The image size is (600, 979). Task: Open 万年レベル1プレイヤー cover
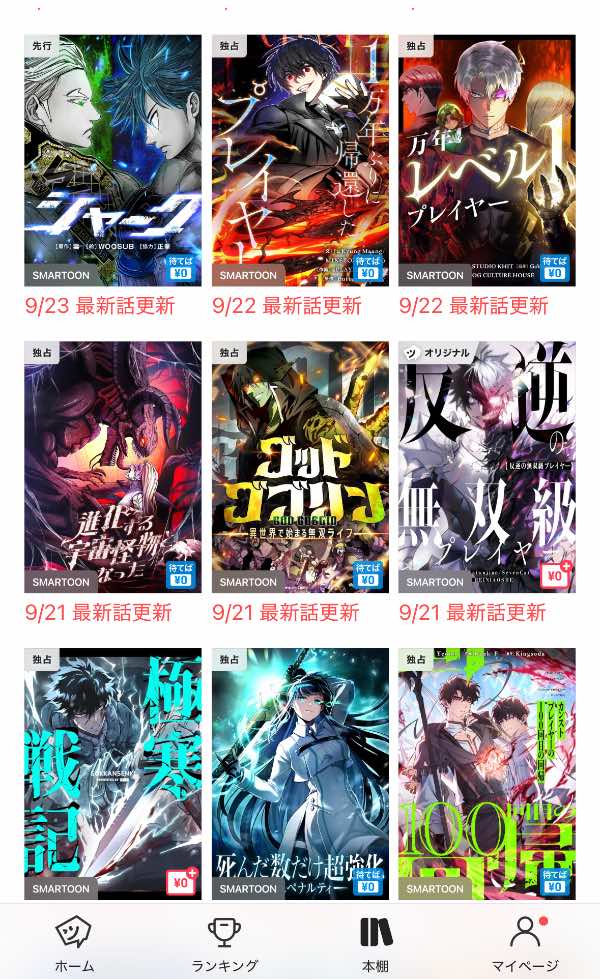point(487,160)
